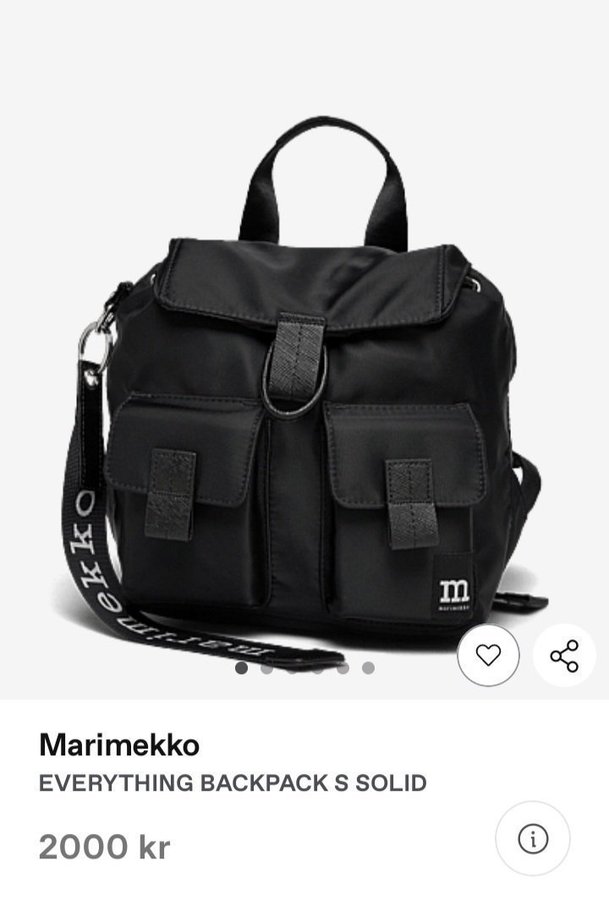Screen dimensions: 609x900
Task: Open the product info icon
Action: point(532,840)
